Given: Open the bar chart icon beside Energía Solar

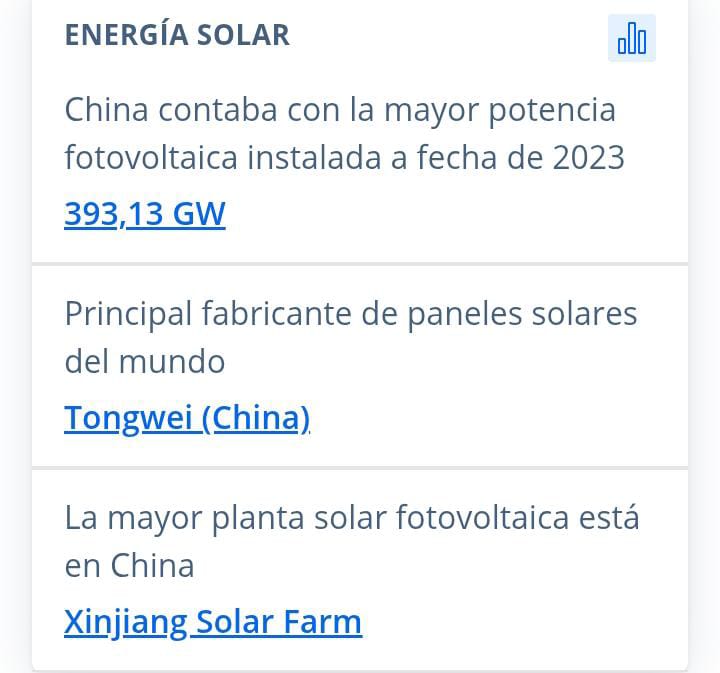Looking at the screenshot, I should pyautogui.click(x=632, y=39).
